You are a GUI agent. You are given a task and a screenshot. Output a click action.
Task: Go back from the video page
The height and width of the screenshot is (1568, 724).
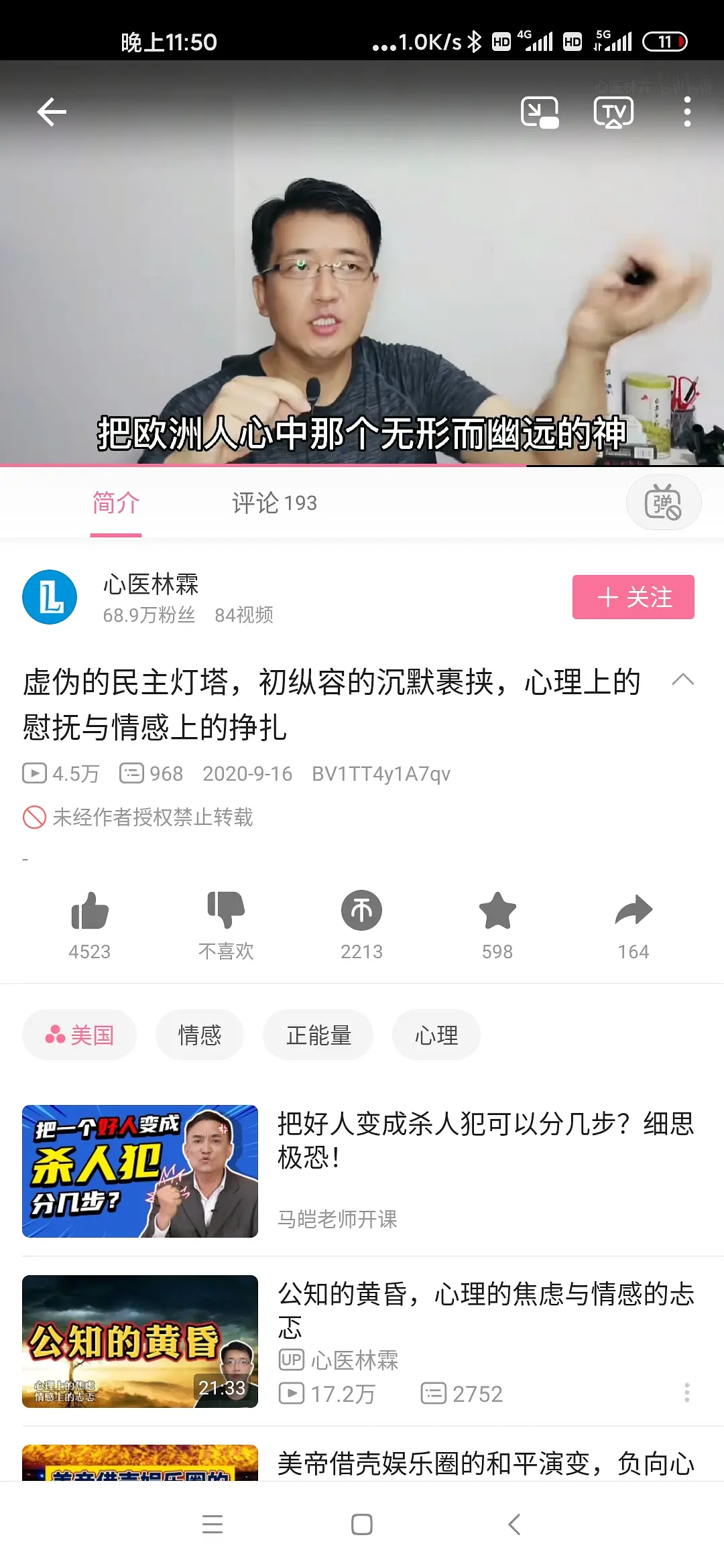point(52,112)
